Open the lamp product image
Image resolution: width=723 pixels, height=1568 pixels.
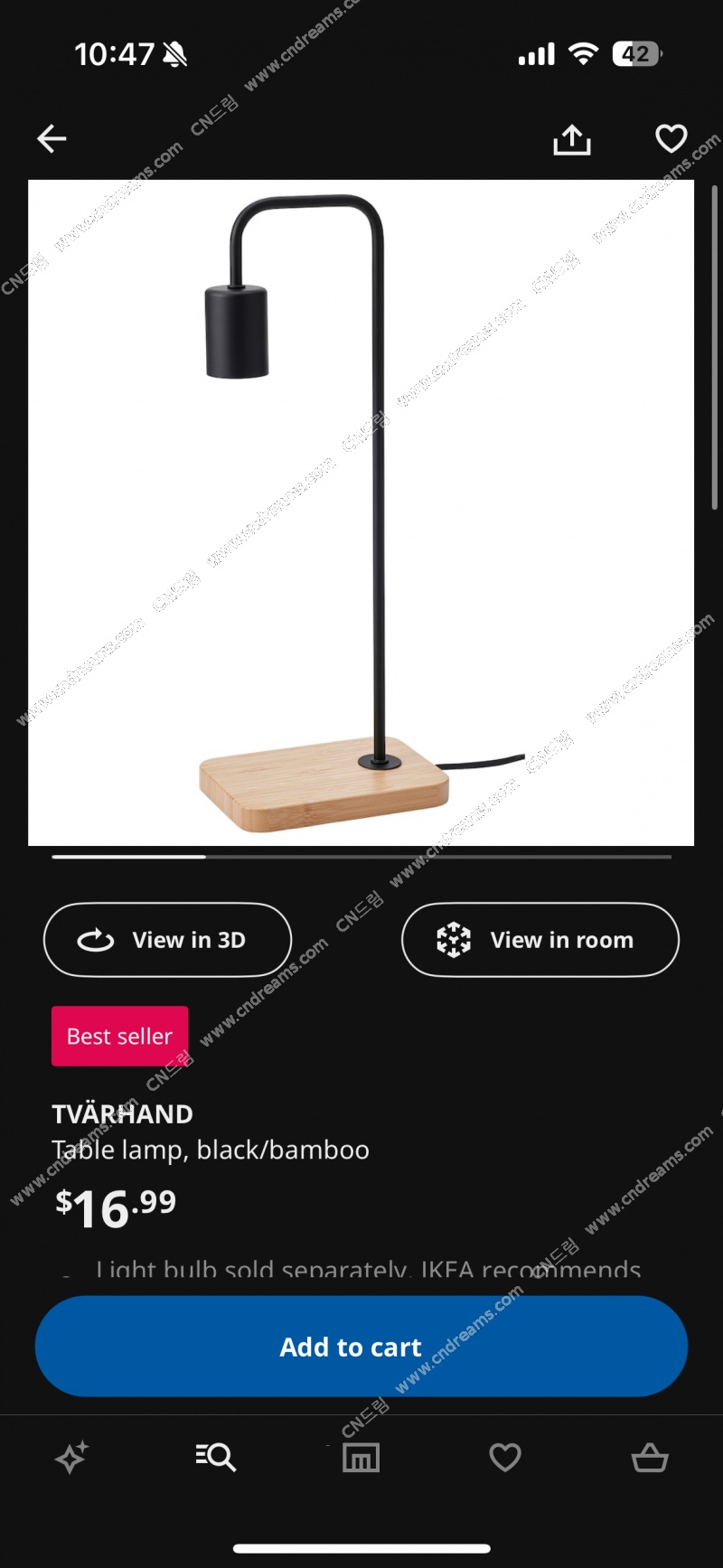(361, 512)
